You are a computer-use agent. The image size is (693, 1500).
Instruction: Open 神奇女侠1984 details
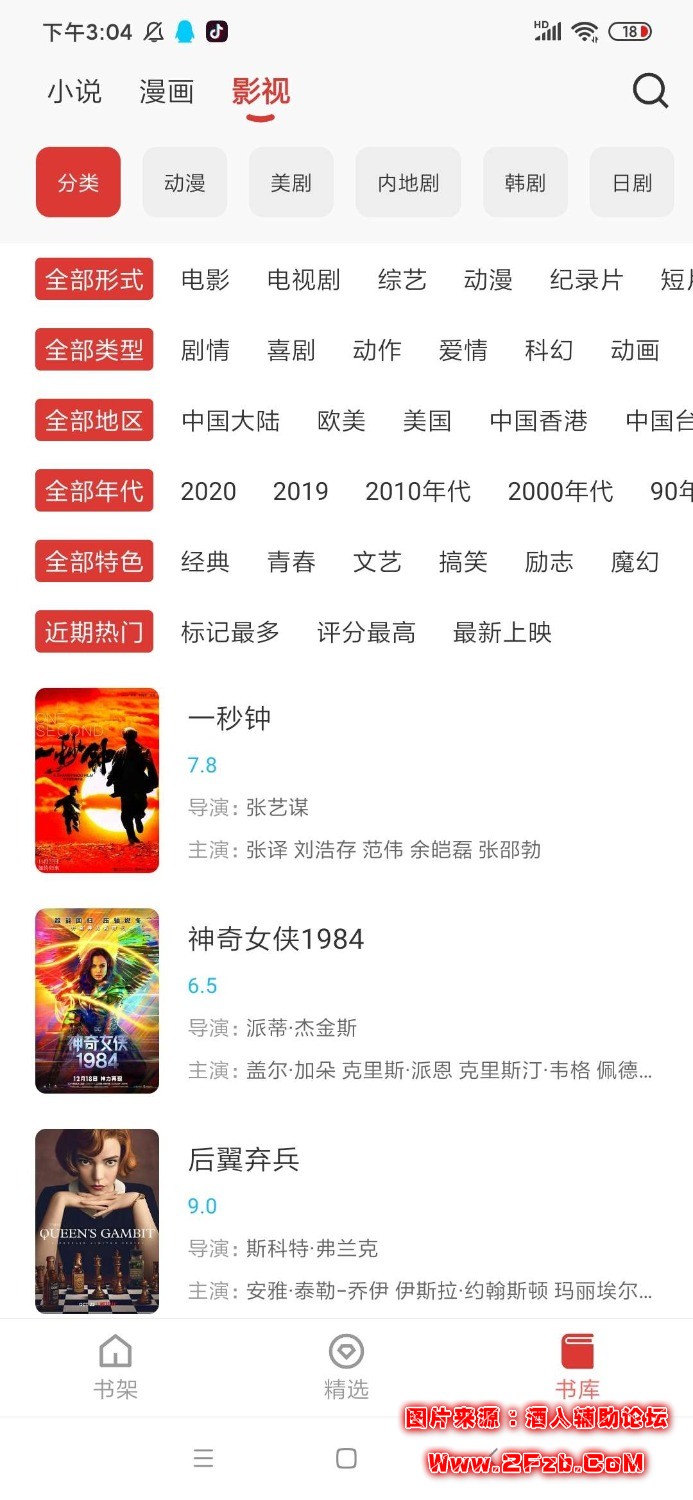276,939
